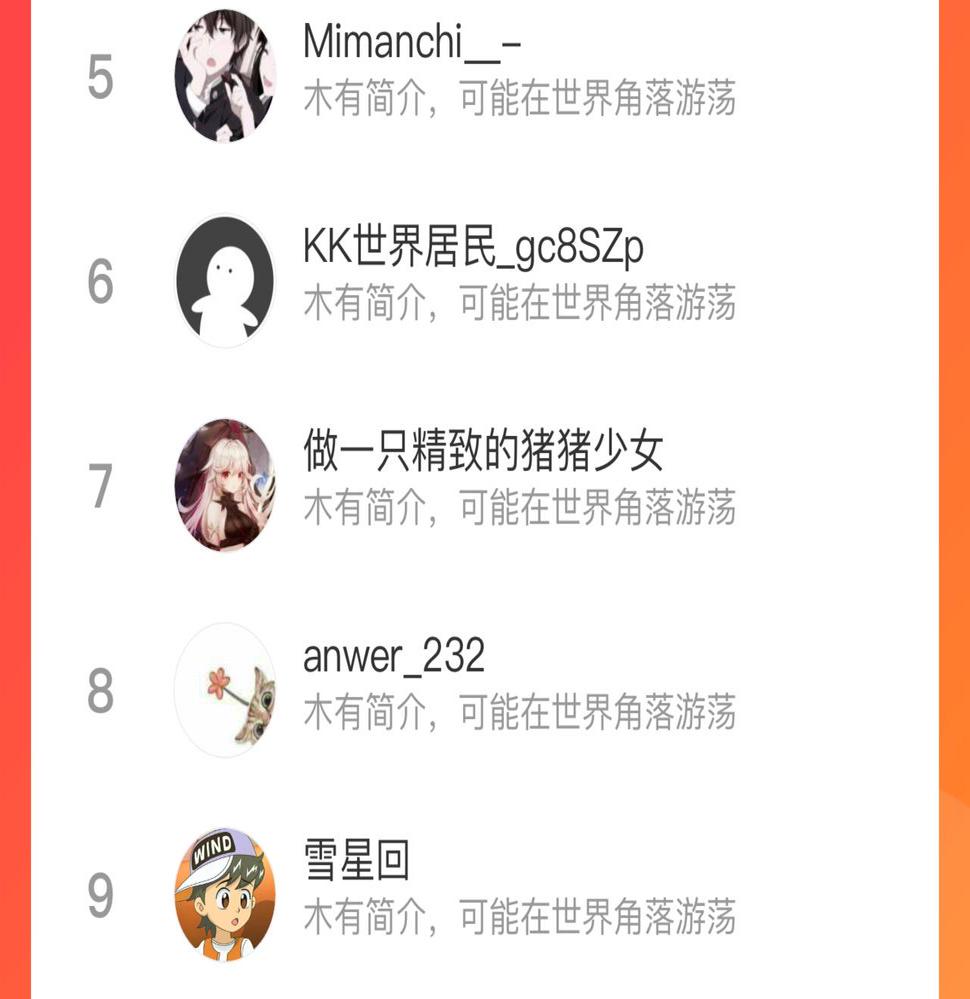View profile of KK世界居民_gc8SZp
The image size is (970, 999).
[473, 249]
